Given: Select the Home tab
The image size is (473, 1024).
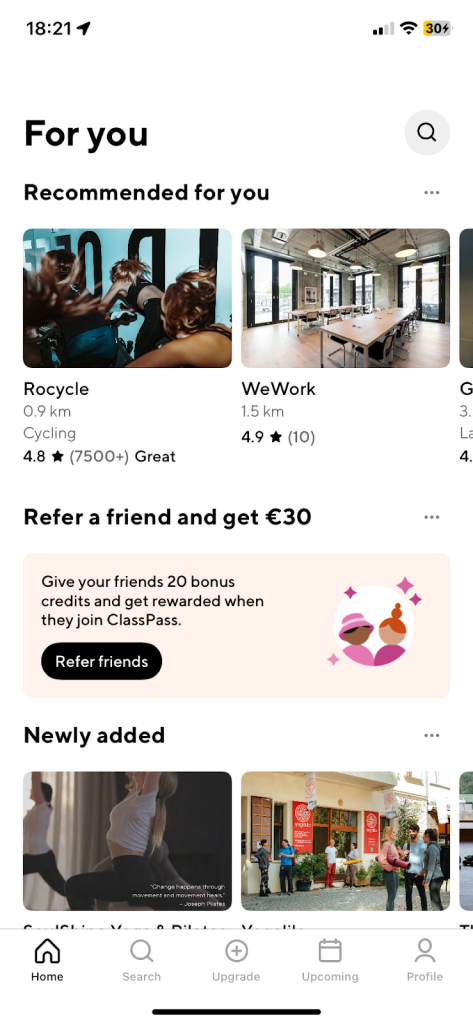Looking at the screenshot, I should [47, 961].
